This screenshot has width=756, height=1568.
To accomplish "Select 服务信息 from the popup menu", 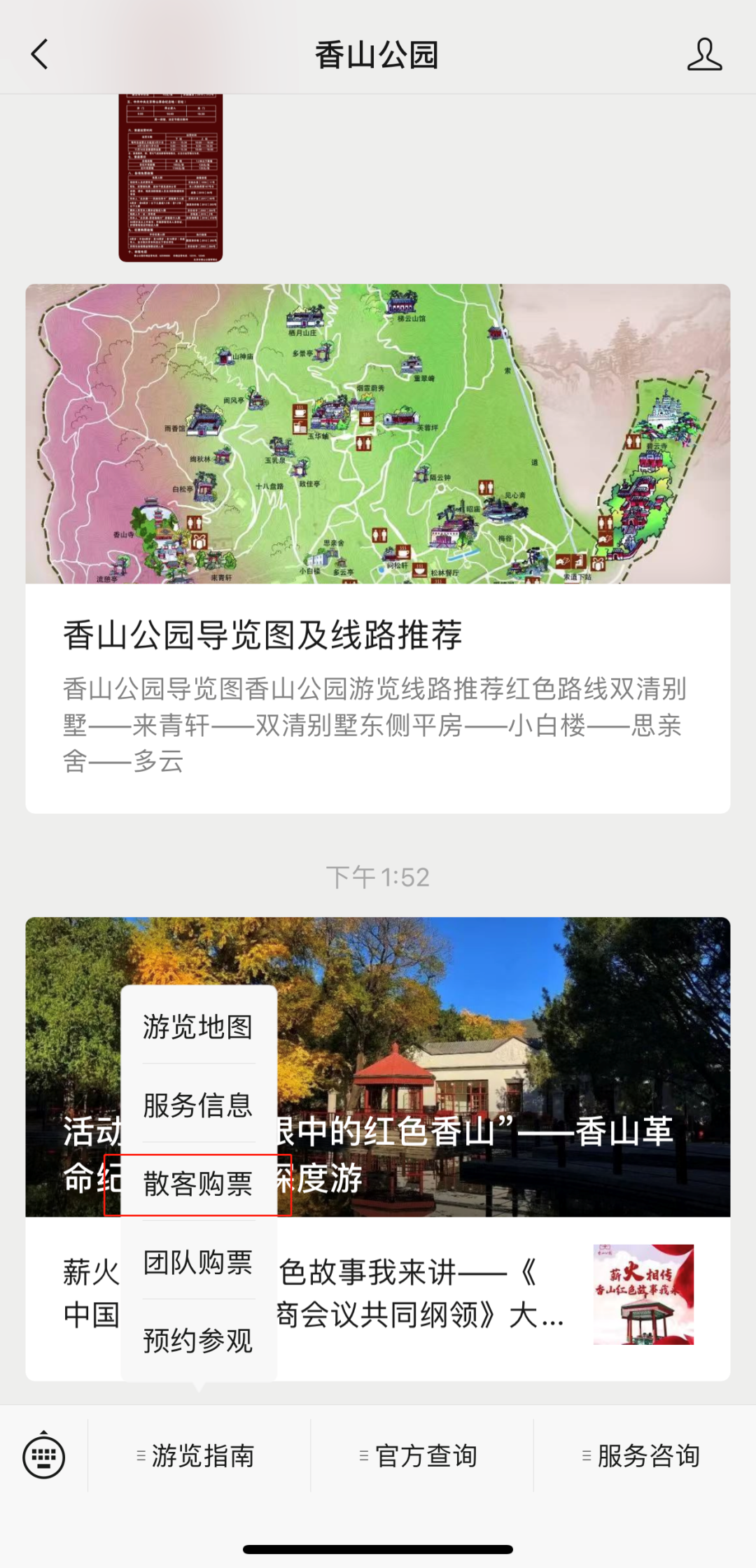I will (x=198, y=1105).
